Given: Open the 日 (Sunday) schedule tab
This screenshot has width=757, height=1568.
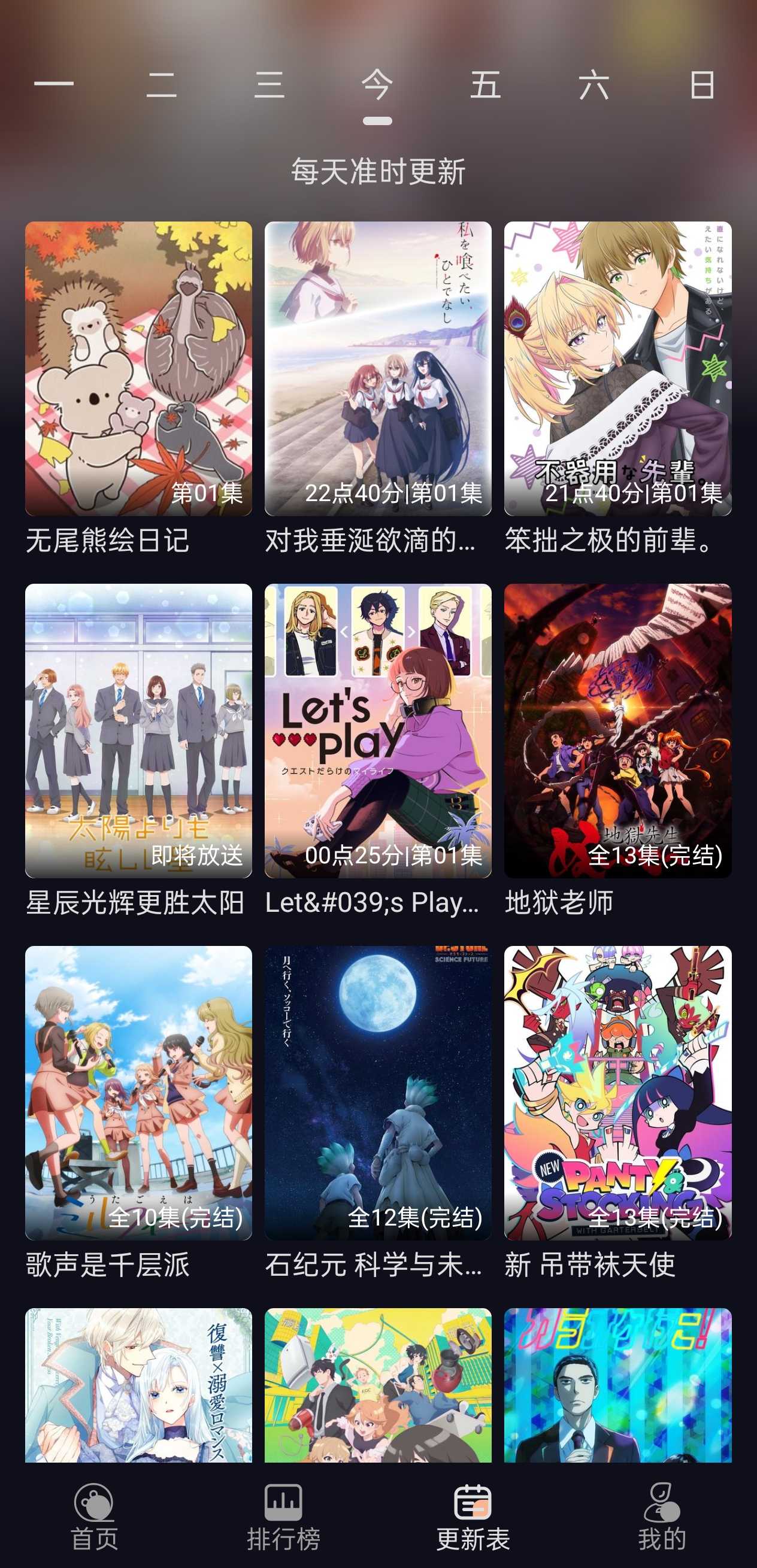Looking at the screenshot, I should (701, 84).
